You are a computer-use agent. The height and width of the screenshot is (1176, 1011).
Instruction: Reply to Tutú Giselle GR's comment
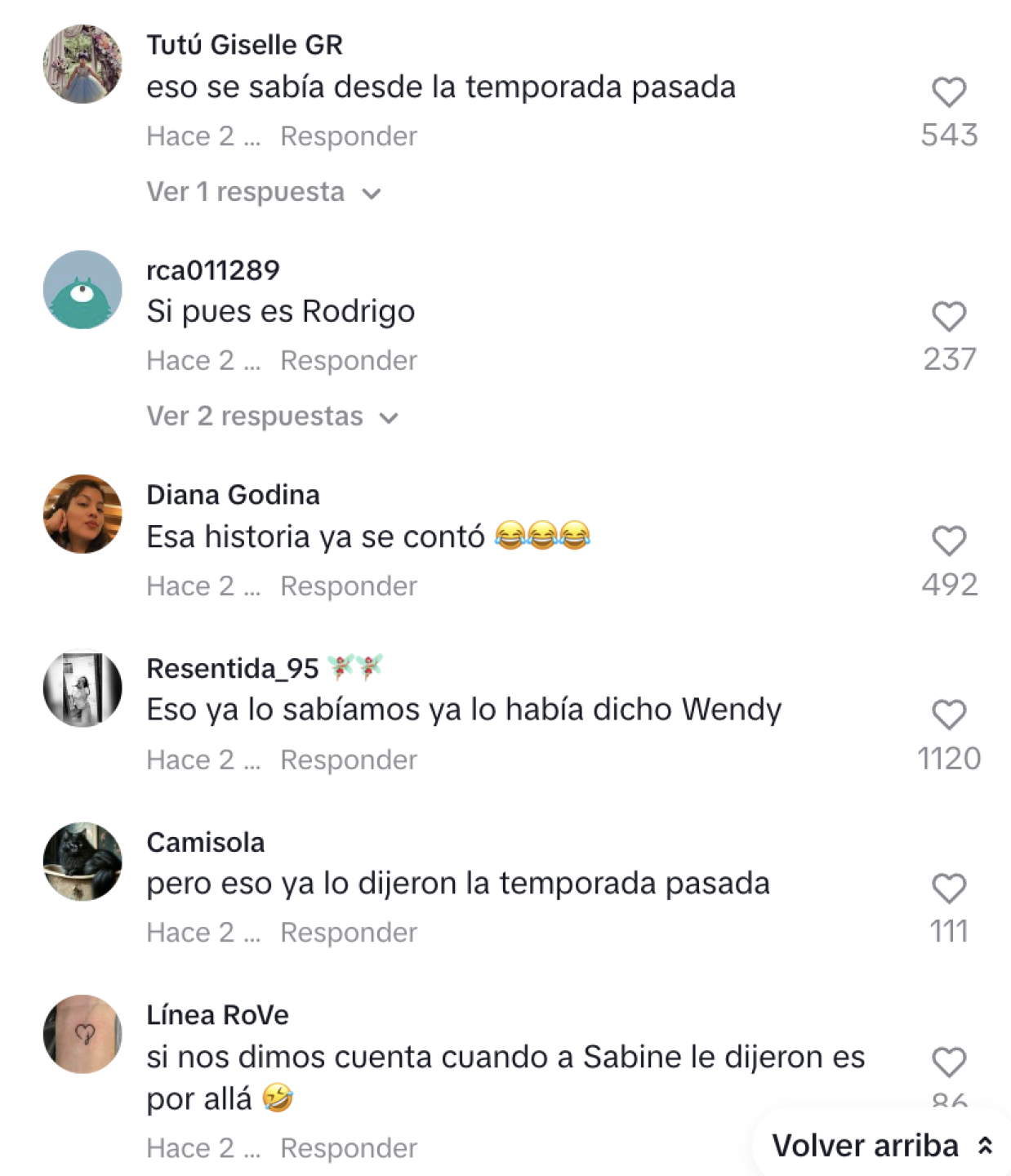click(349, 136)
